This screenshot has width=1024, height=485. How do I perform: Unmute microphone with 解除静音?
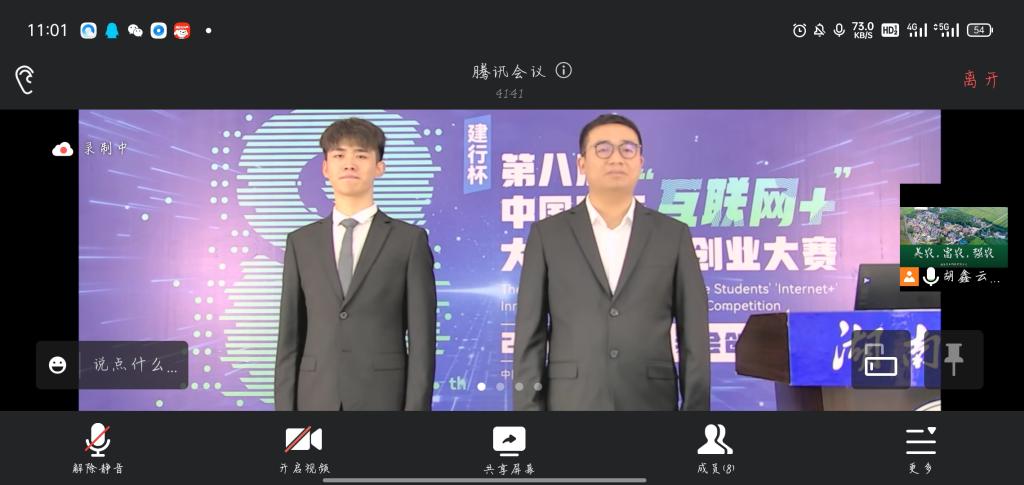(98, 448)
